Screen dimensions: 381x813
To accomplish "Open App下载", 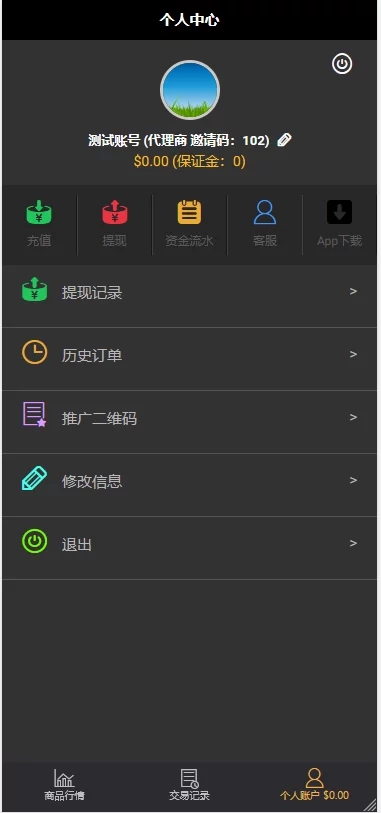I will tap(340, 225).
